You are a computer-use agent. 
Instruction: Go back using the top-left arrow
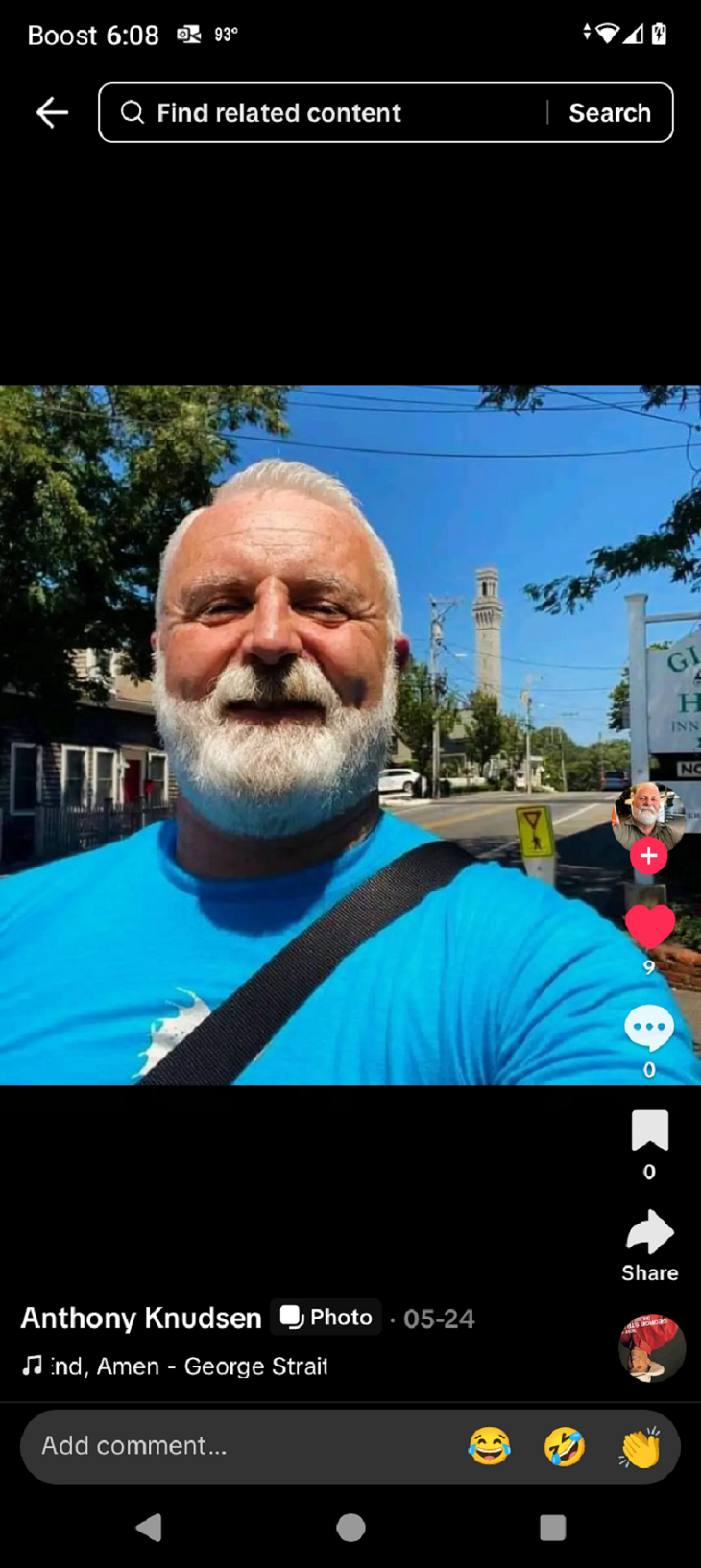point(52,112)
